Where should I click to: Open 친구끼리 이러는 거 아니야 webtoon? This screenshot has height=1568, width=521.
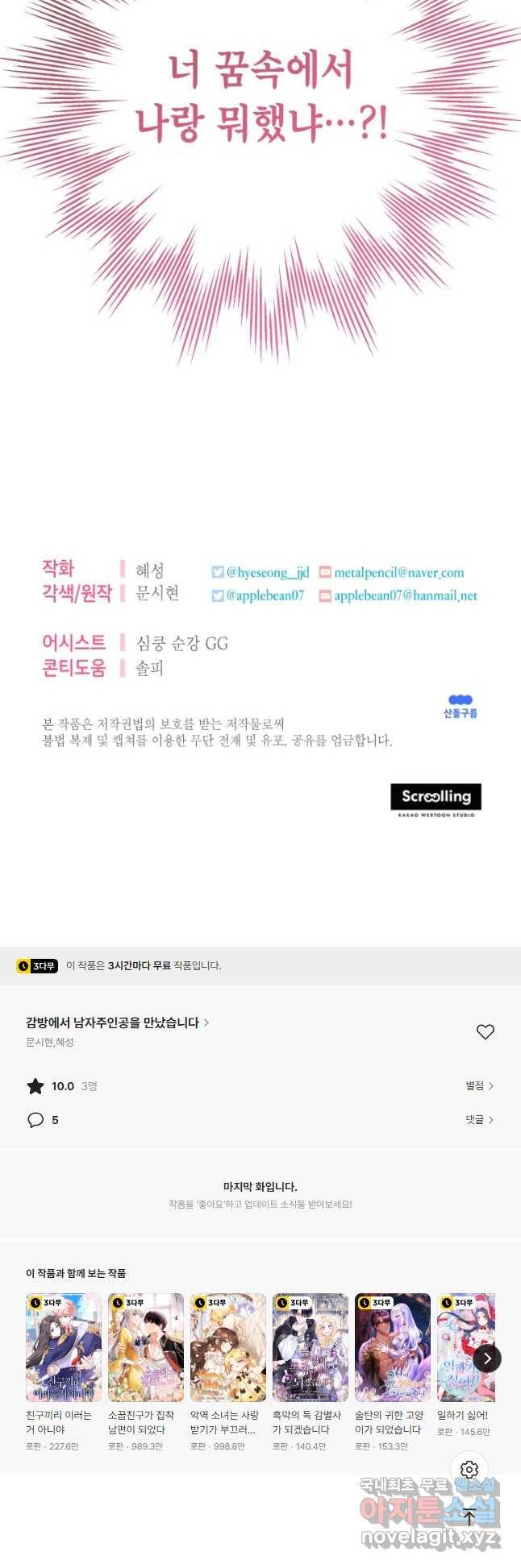(x=64, y=1347)
